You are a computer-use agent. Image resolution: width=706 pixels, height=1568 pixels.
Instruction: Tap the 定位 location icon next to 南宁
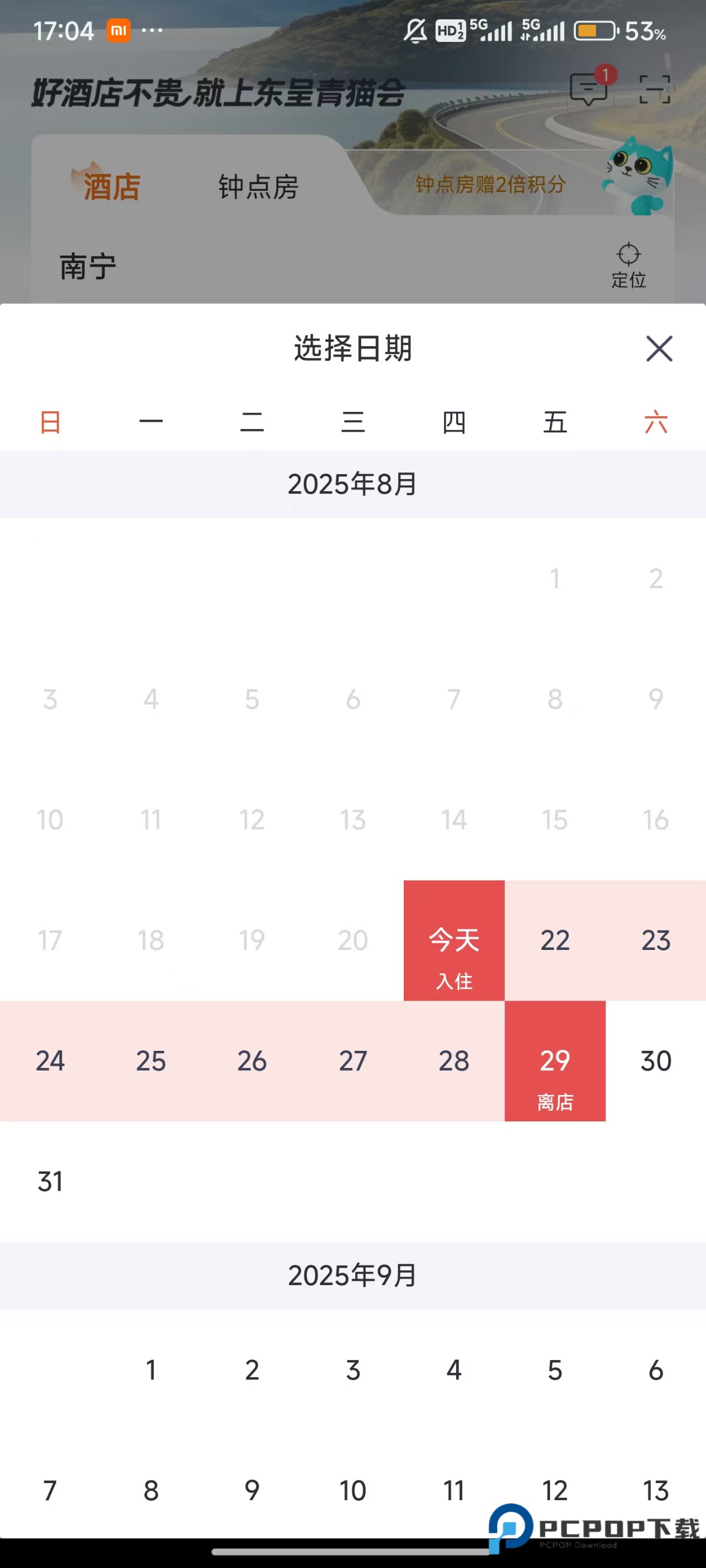click(629, 265)
